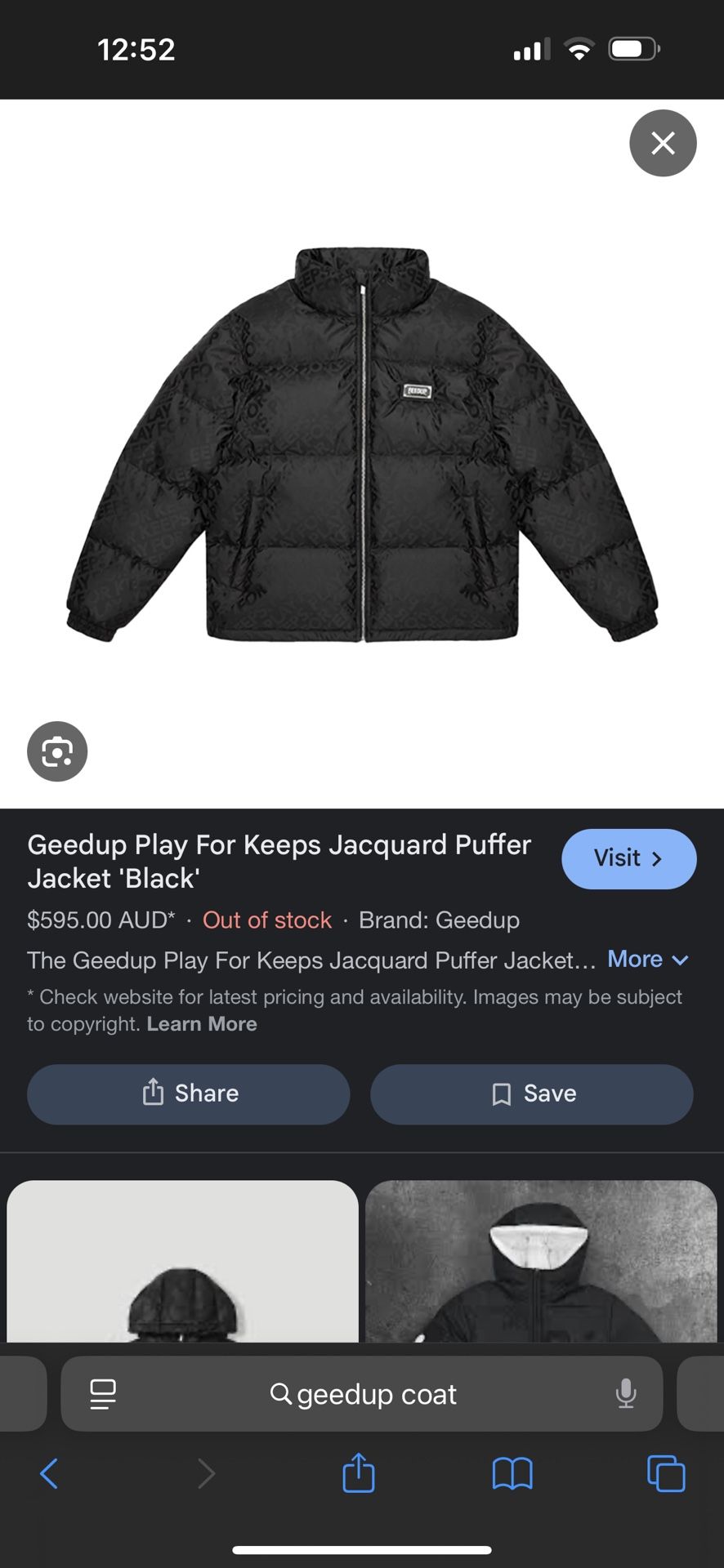
Task: Tap the back navigation arrow
Action: (x=48, y=1474)
